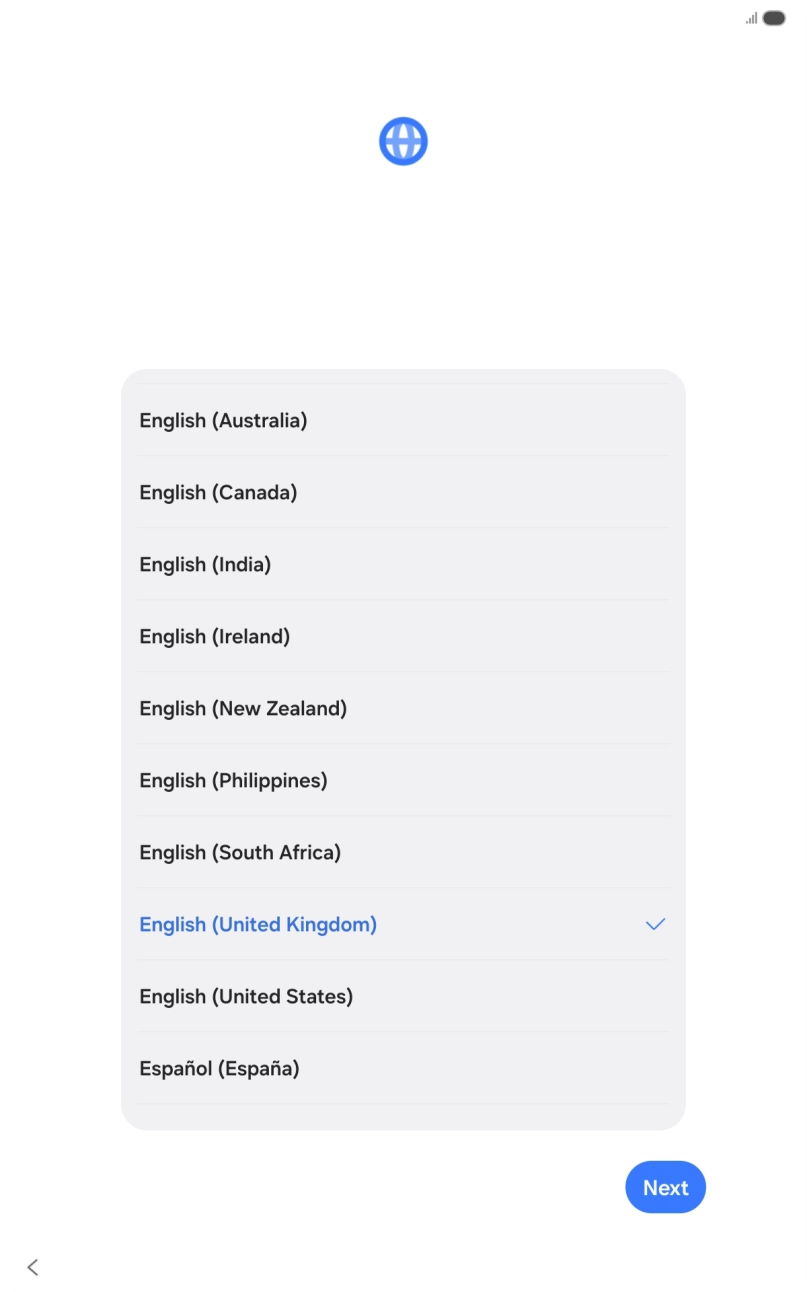Choose English (South Africa) language
807x1292 pixels.
click(x=240, y=852)
